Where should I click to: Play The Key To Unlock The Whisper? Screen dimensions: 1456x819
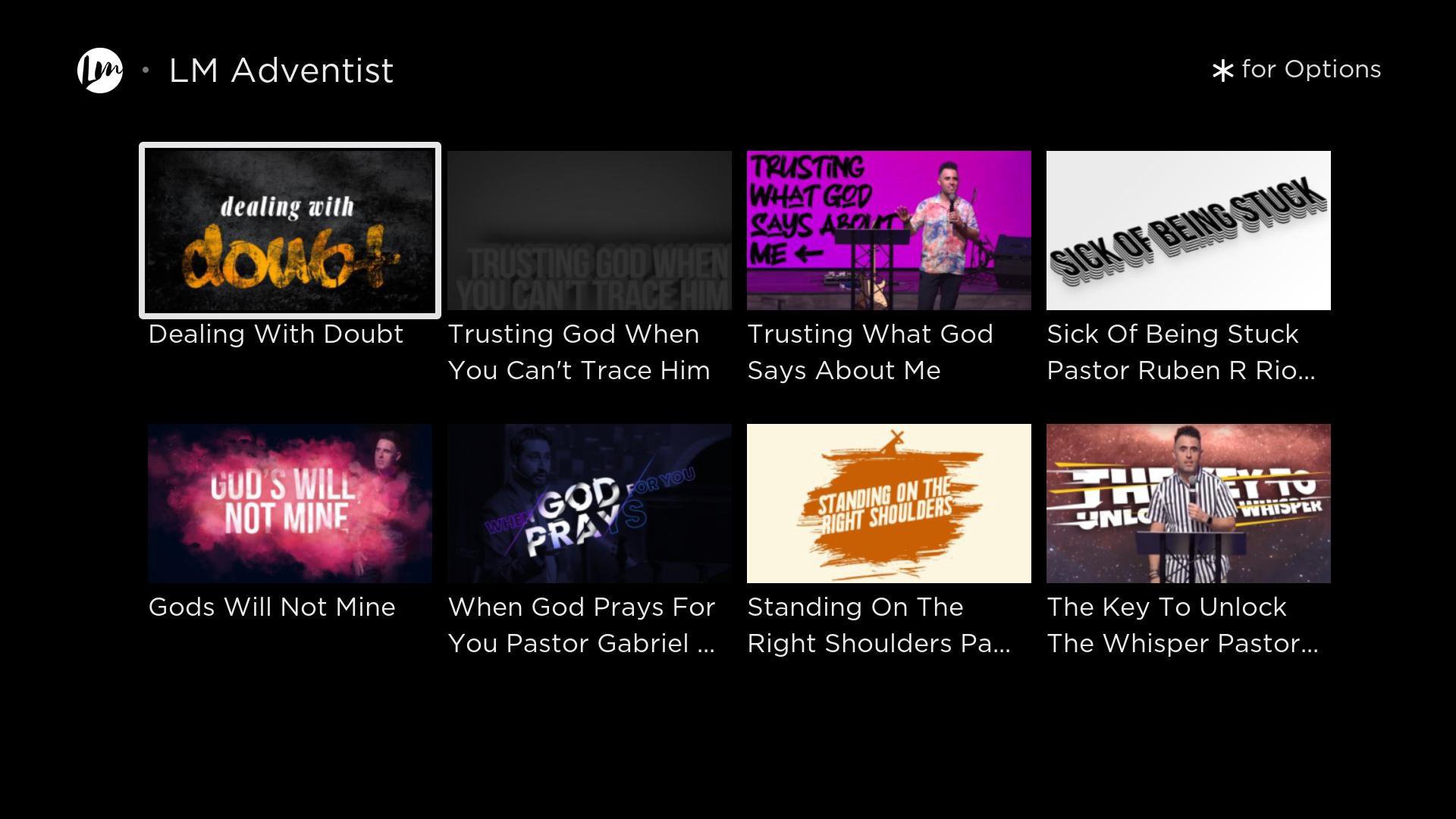coord(1188,504)
